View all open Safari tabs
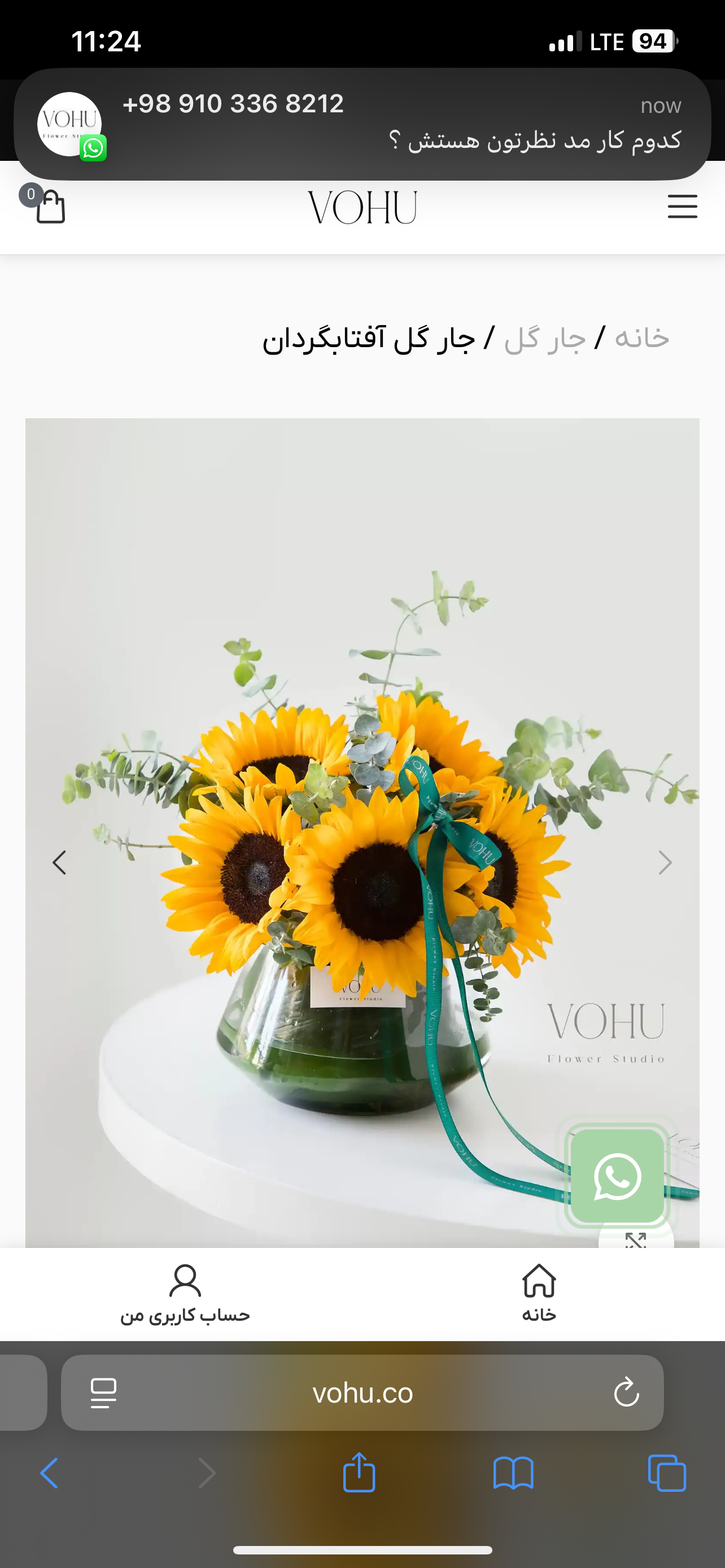 pyautogui.click(x=667, y=1473)
